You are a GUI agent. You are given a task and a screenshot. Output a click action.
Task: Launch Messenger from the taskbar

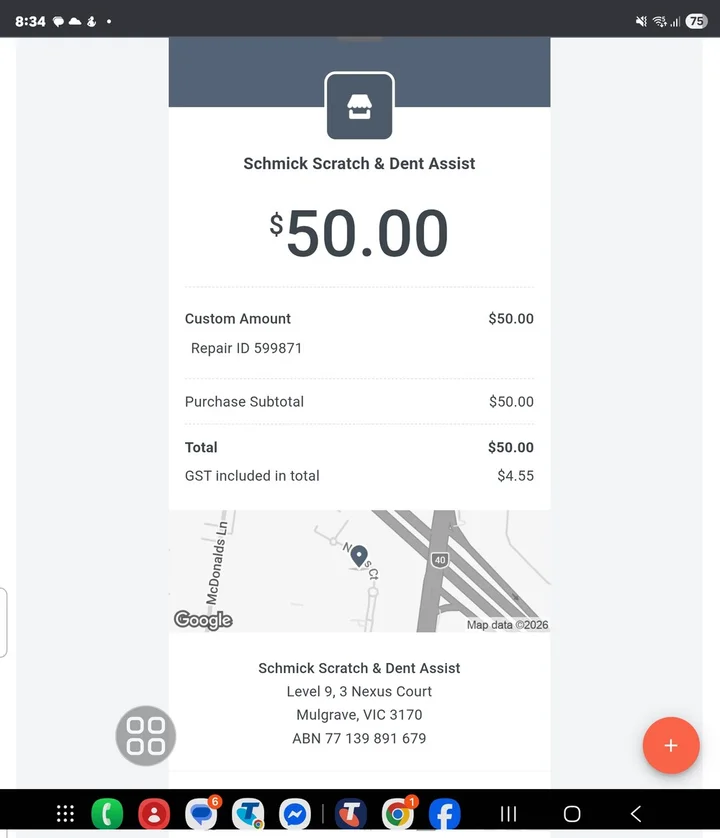pyautogui.click(x=293, y=814)
